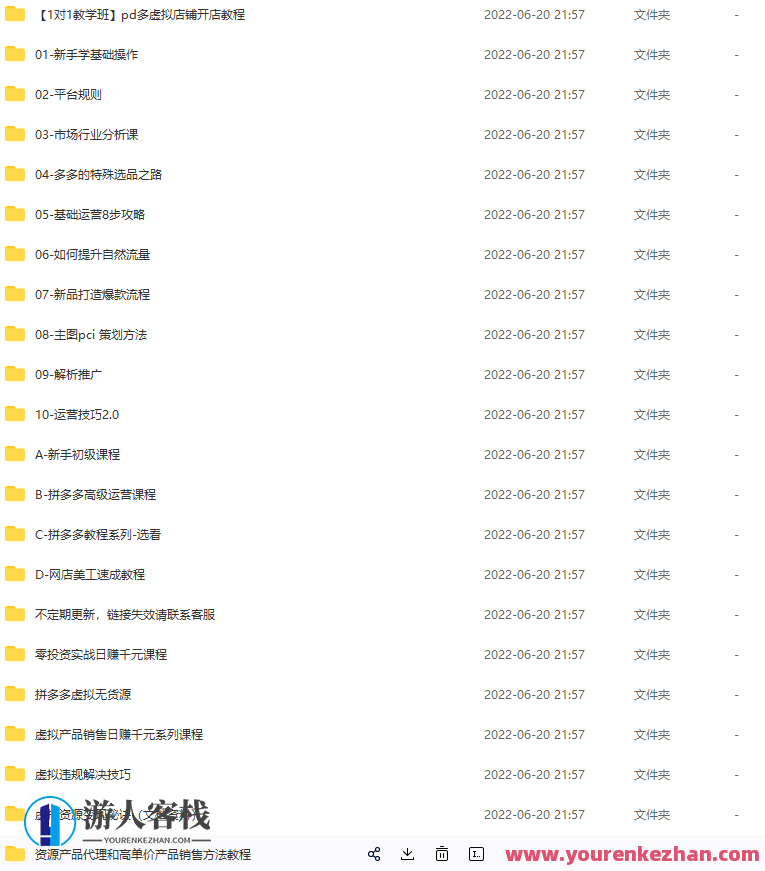Click the folder icon beside 虚拟违规解决技巧

[14, 774]
